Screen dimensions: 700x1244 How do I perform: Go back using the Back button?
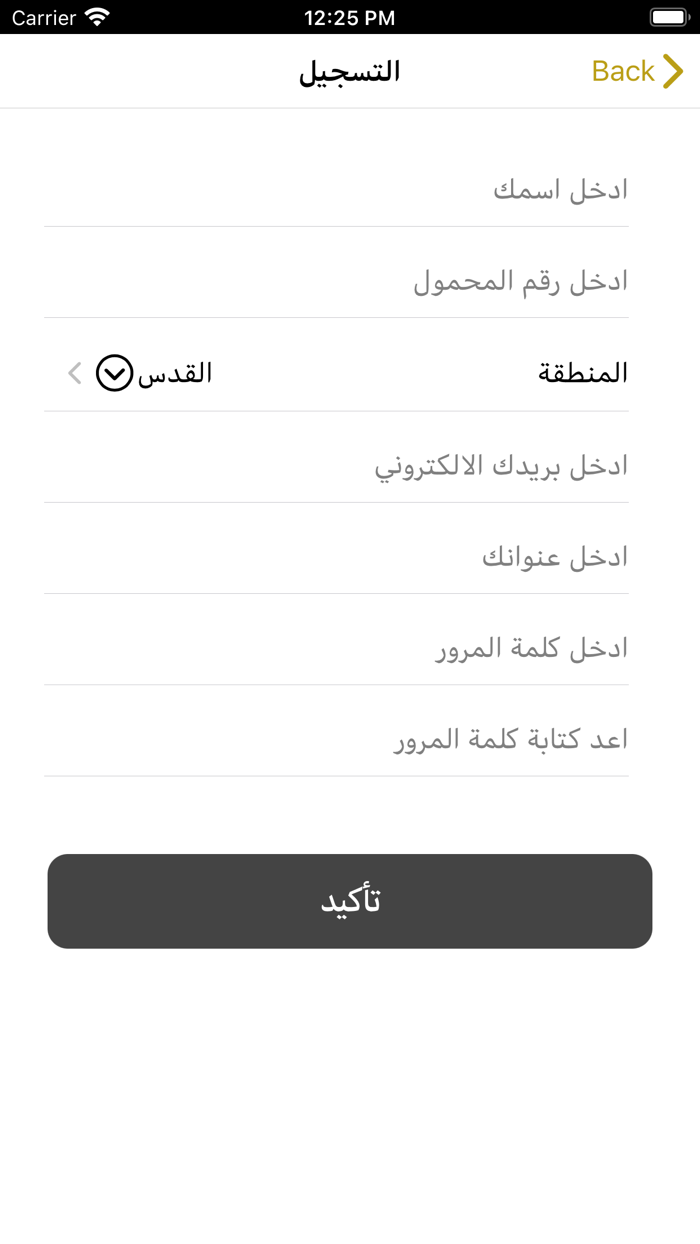point(637,71)
